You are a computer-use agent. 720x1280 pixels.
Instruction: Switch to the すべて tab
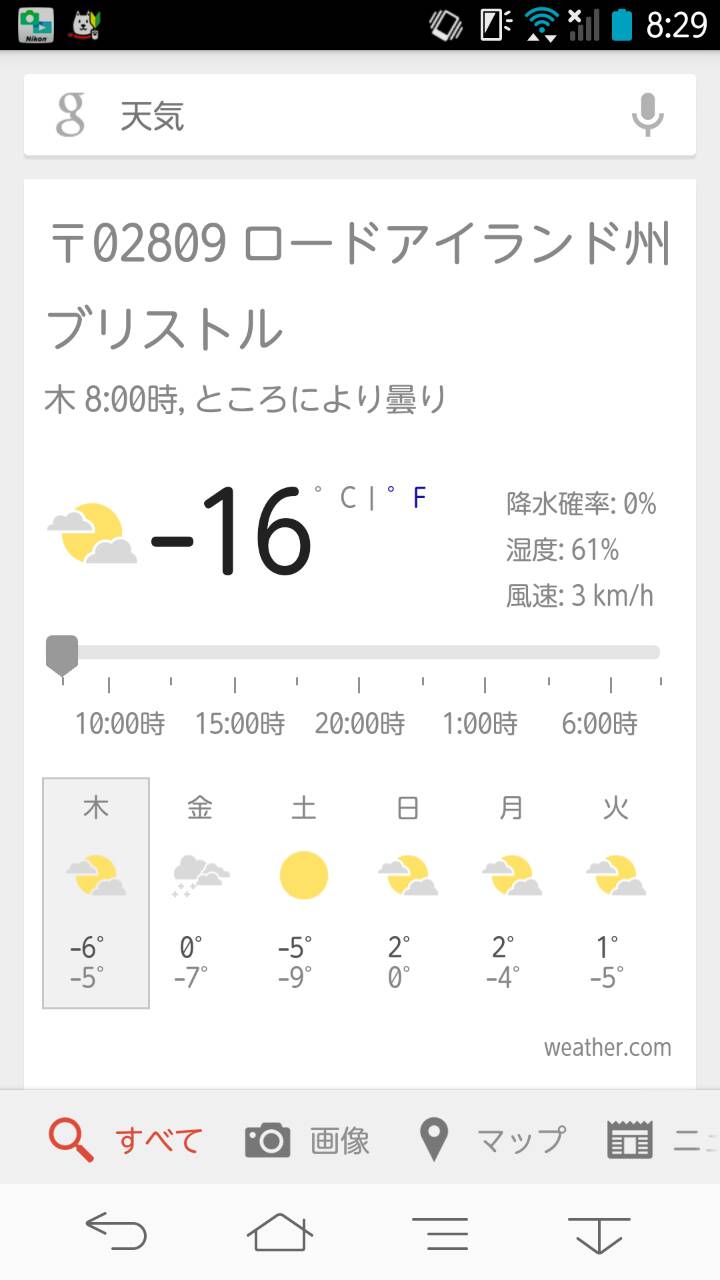coord(125,1140)
